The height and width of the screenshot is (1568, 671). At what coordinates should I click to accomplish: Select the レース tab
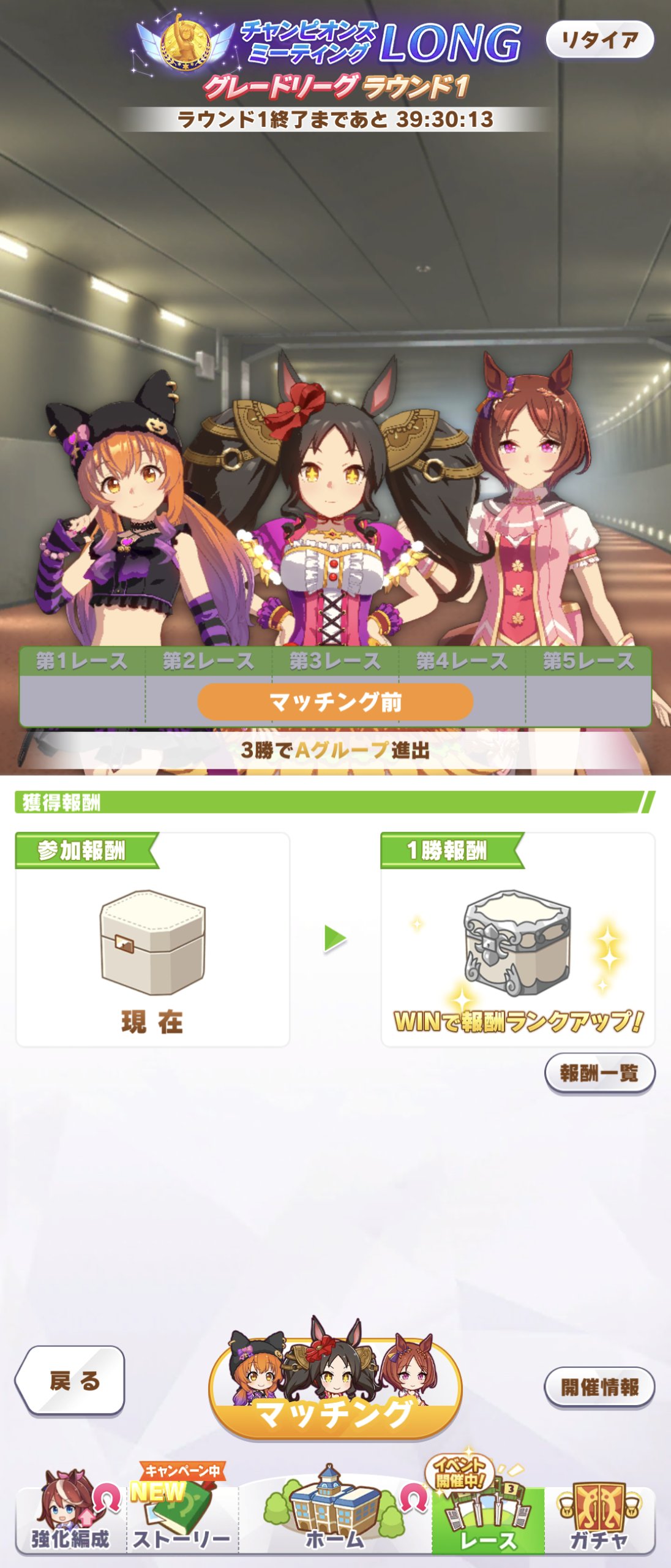488,1520
